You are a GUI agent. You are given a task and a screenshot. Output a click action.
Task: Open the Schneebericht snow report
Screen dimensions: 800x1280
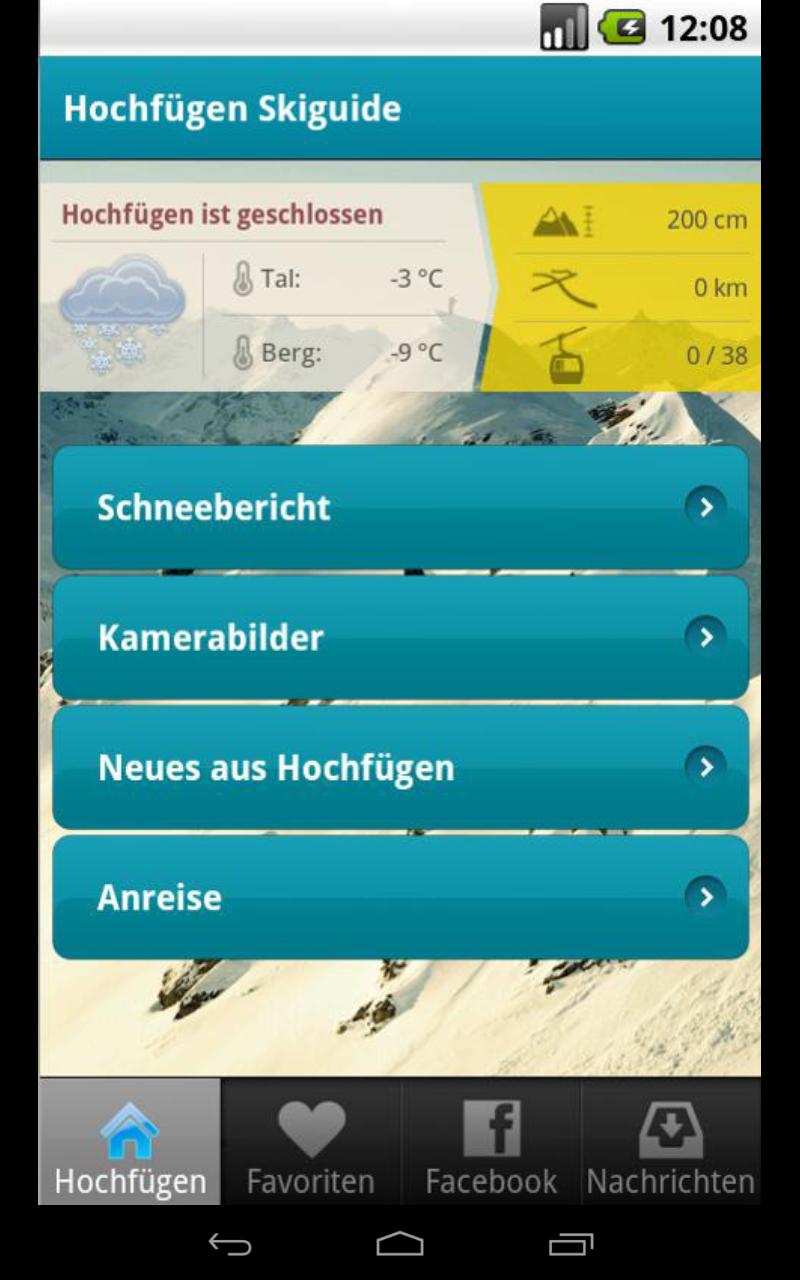tap(400, 507)
